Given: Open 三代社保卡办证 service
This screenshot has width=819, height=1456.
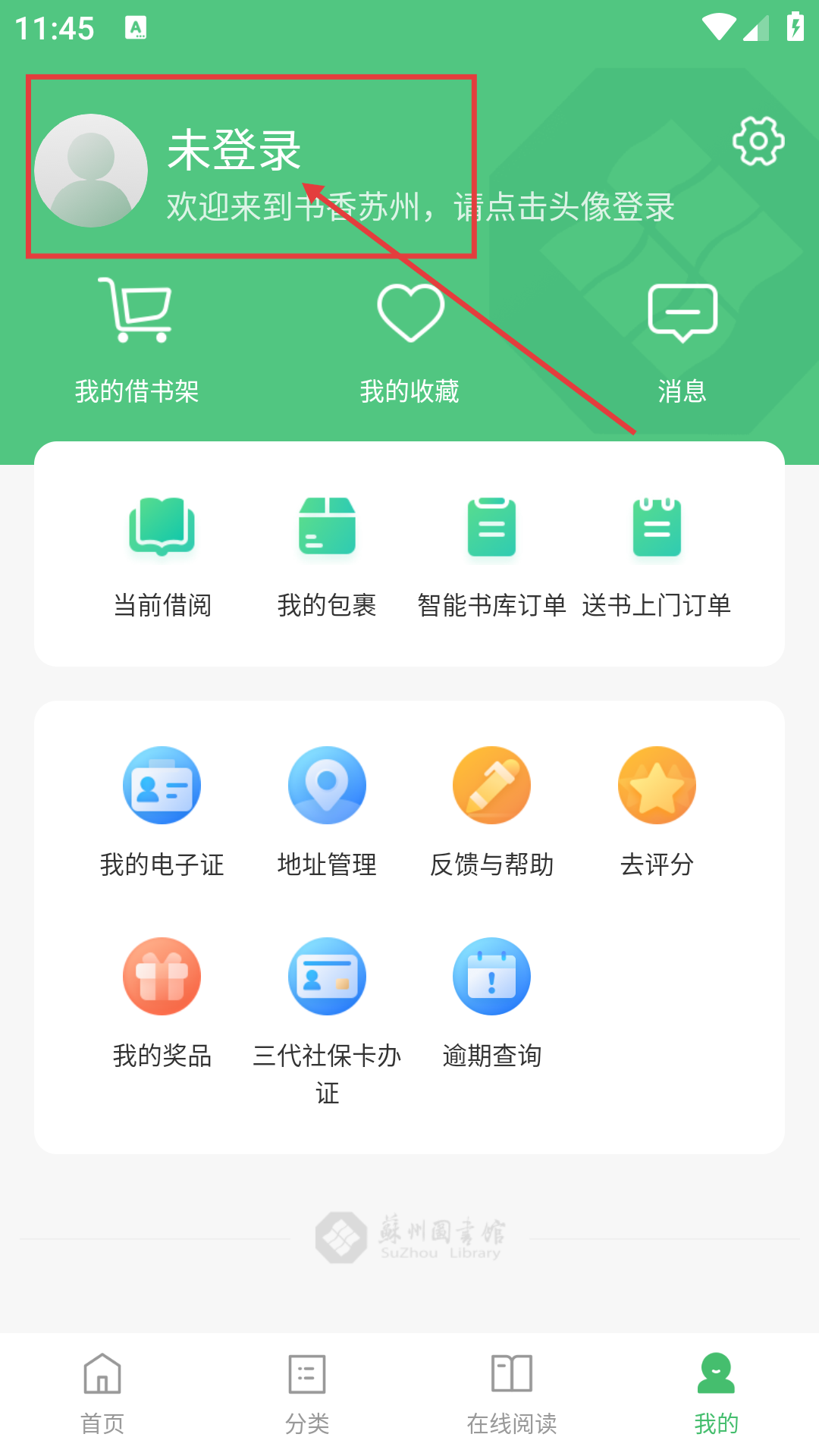Looking at the screenshot, I should coord(327,1016).
